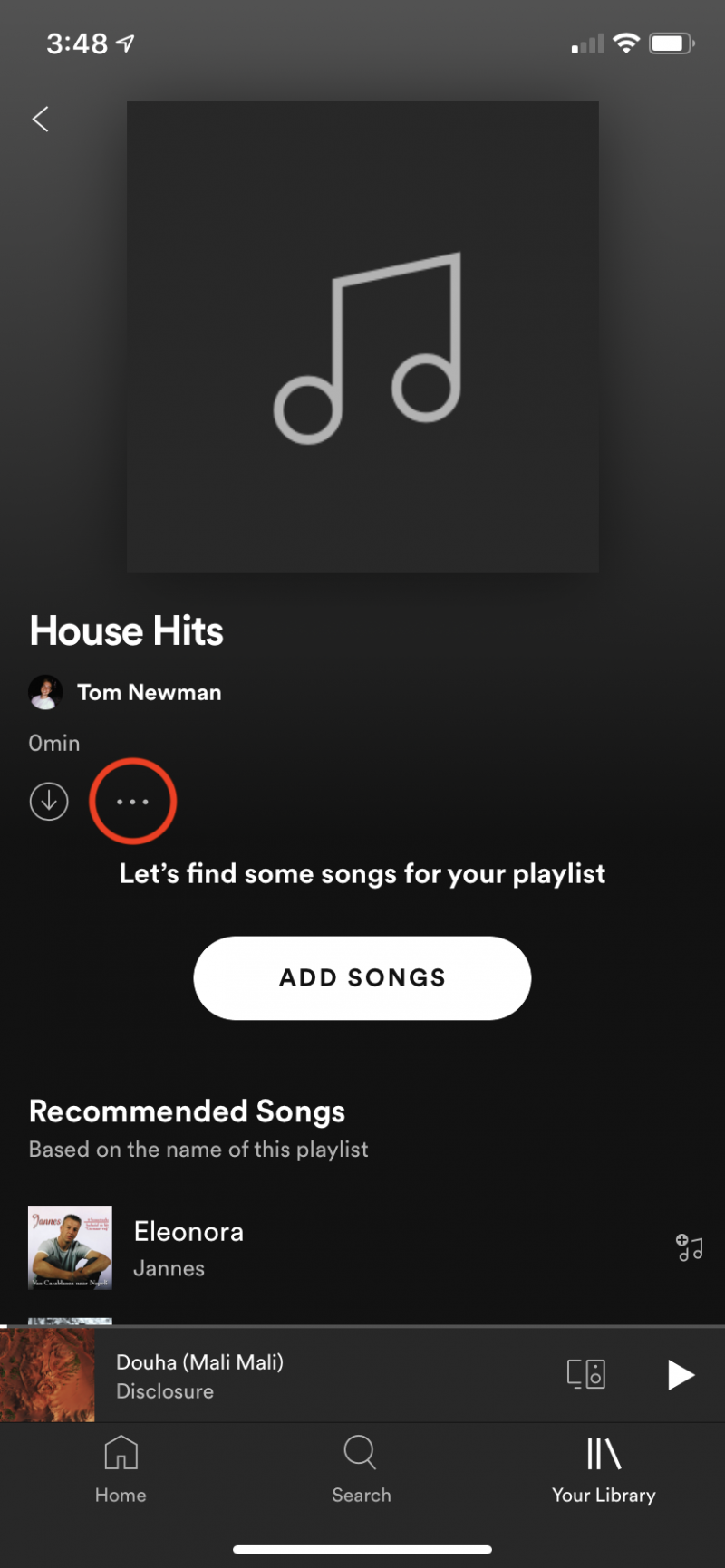Switch to the Search tab
The width and height of the screenshot is (725, 1568).
361,1469
